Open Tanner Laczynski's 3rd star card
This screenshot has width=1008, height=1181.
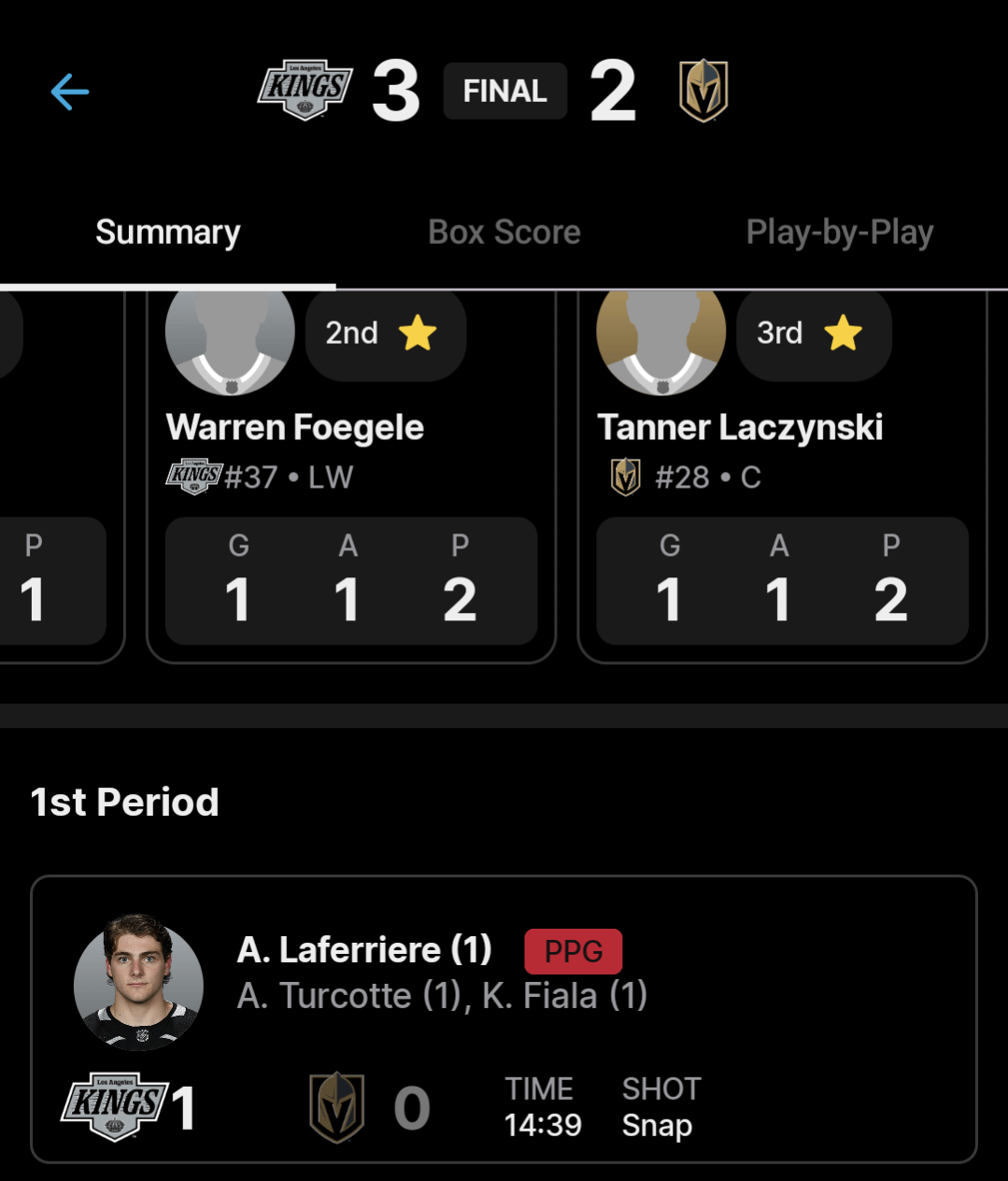pos(782,477)
